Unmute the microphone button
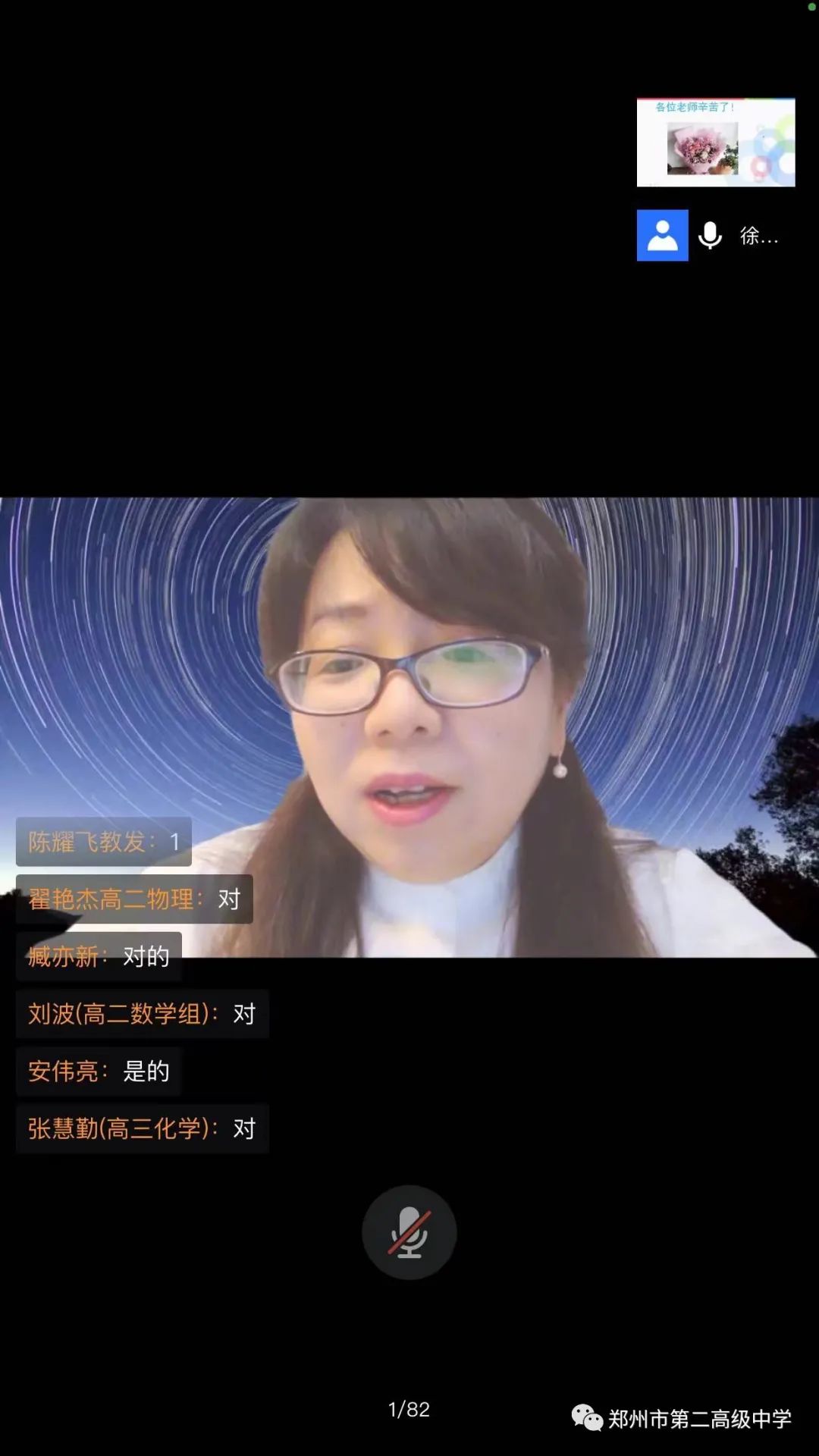This screenshot has height=1456, width=819. click(x=409, y=1232)
